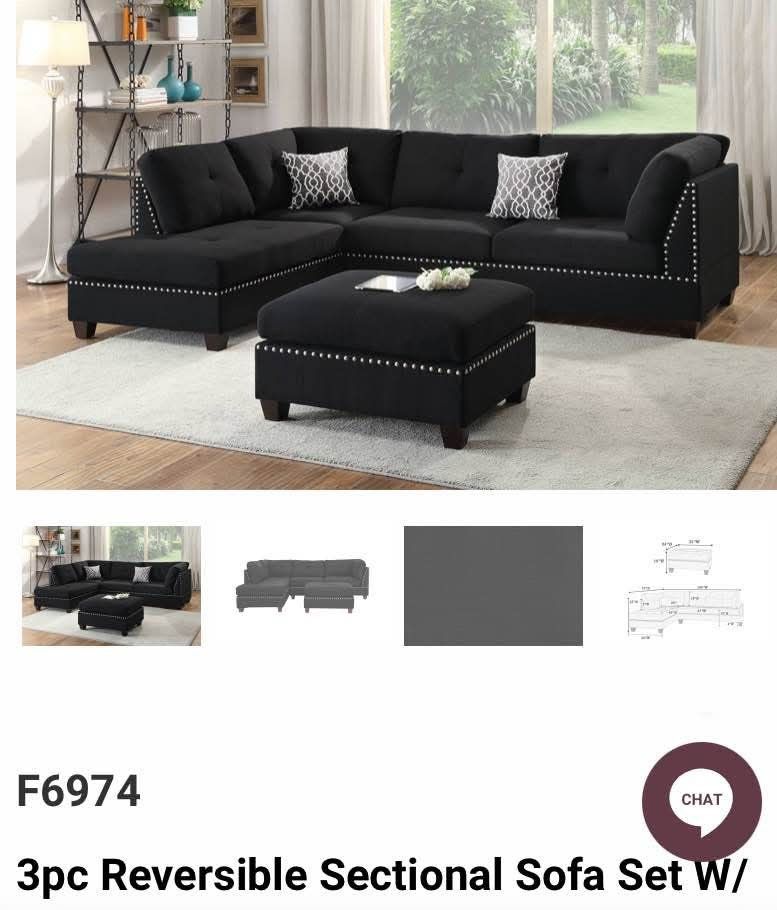
Task: Select the room scene thumbnail with black sofa
Action: (111, 585)
